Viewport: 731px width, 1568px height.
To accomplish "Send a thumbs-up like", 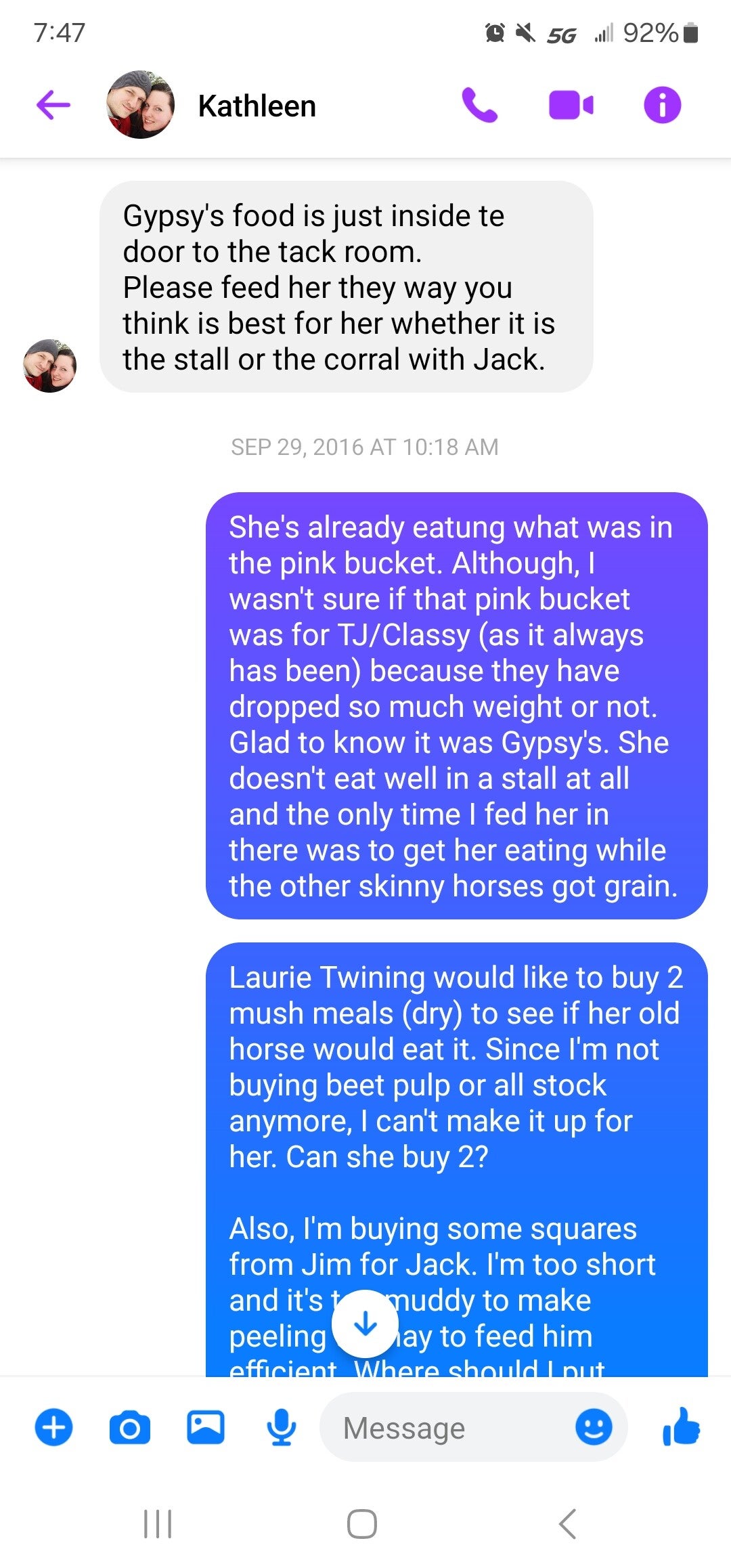I will (681, 1426).
